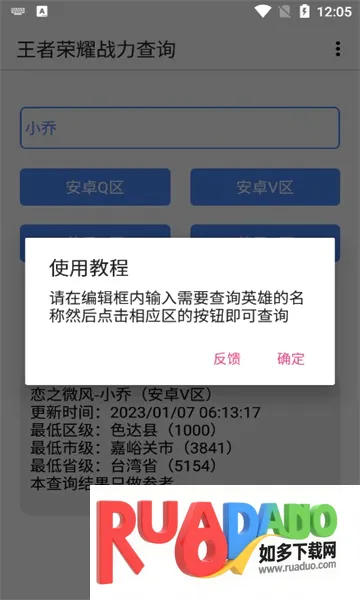Tap the hero name input field
360x600 pixels.
[180, 128]
